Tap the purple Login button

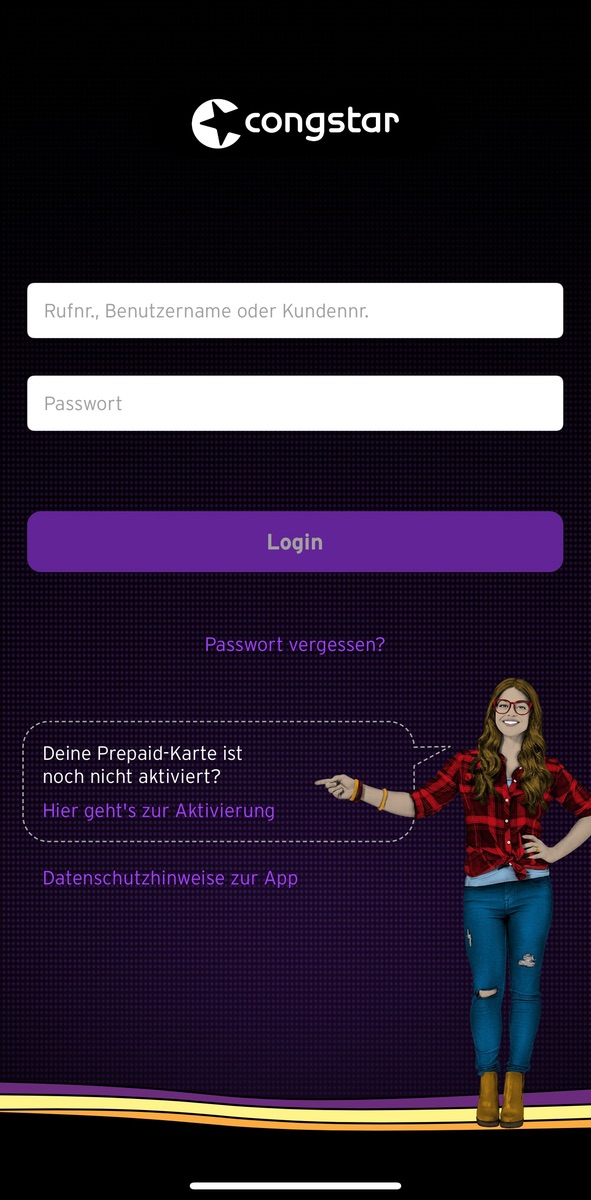coord(295,542)
